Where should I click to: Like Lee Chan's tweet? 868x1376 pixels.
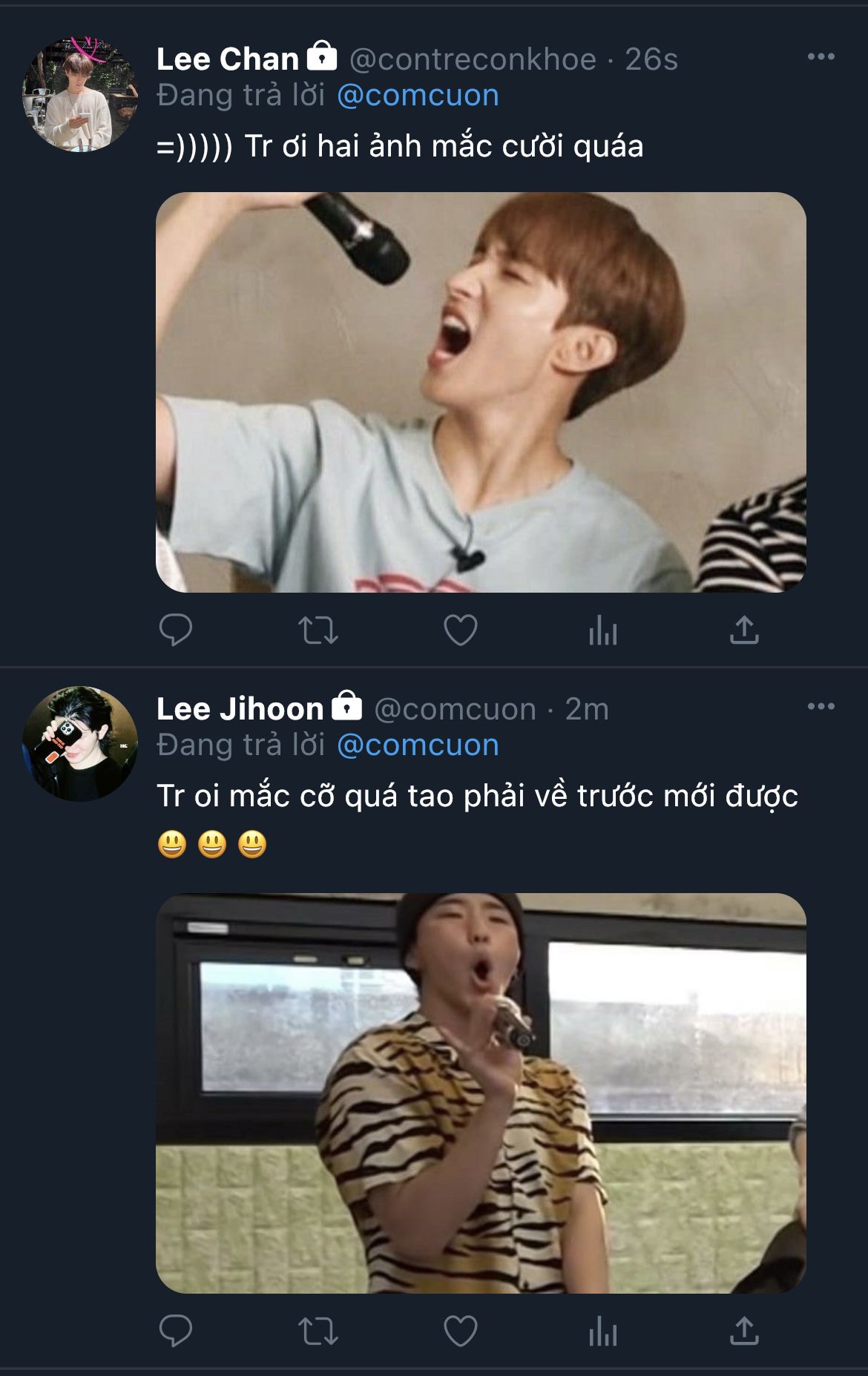pos(460,631)
